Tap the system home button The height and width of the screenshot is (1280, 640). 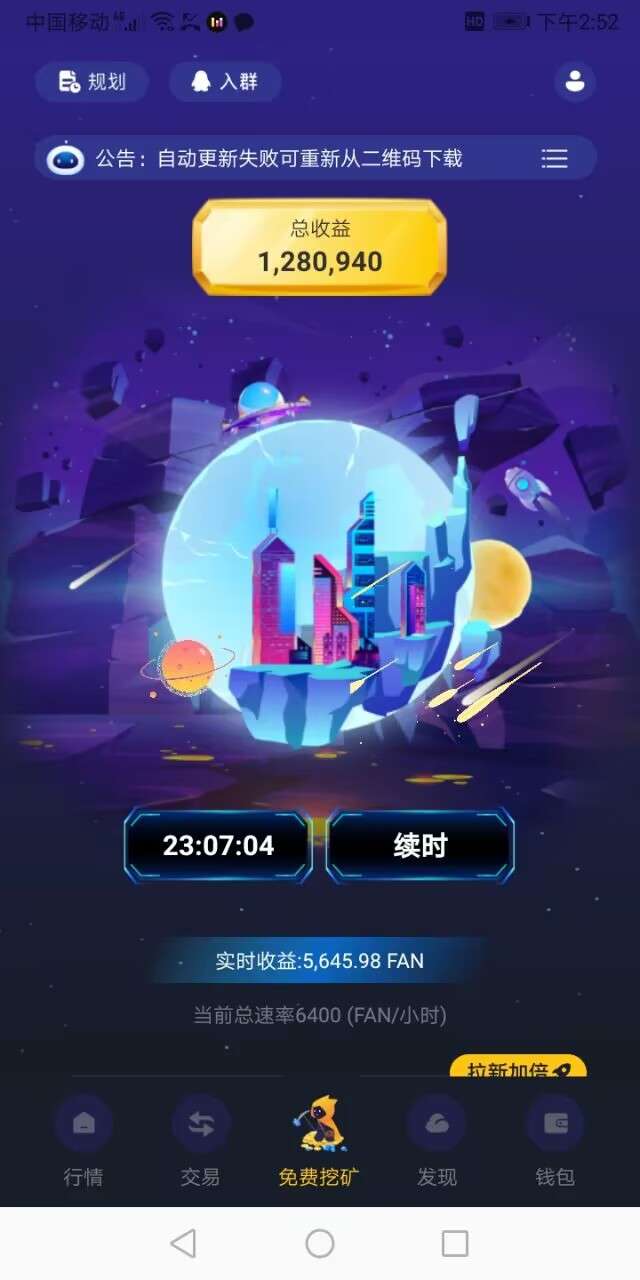pos(320,1243)
